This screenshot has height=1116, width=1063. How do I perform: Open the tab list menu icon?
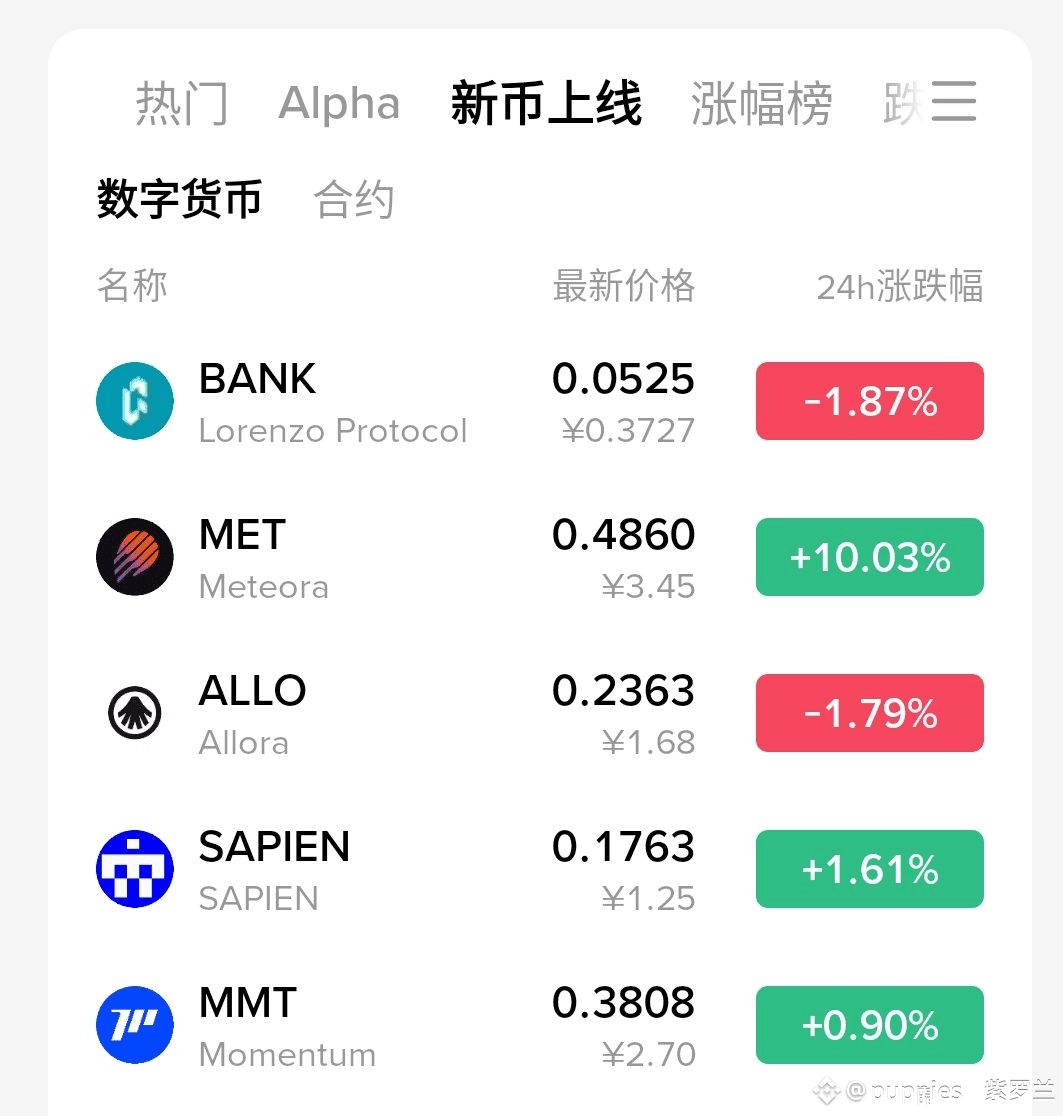(x=953, y=101)
